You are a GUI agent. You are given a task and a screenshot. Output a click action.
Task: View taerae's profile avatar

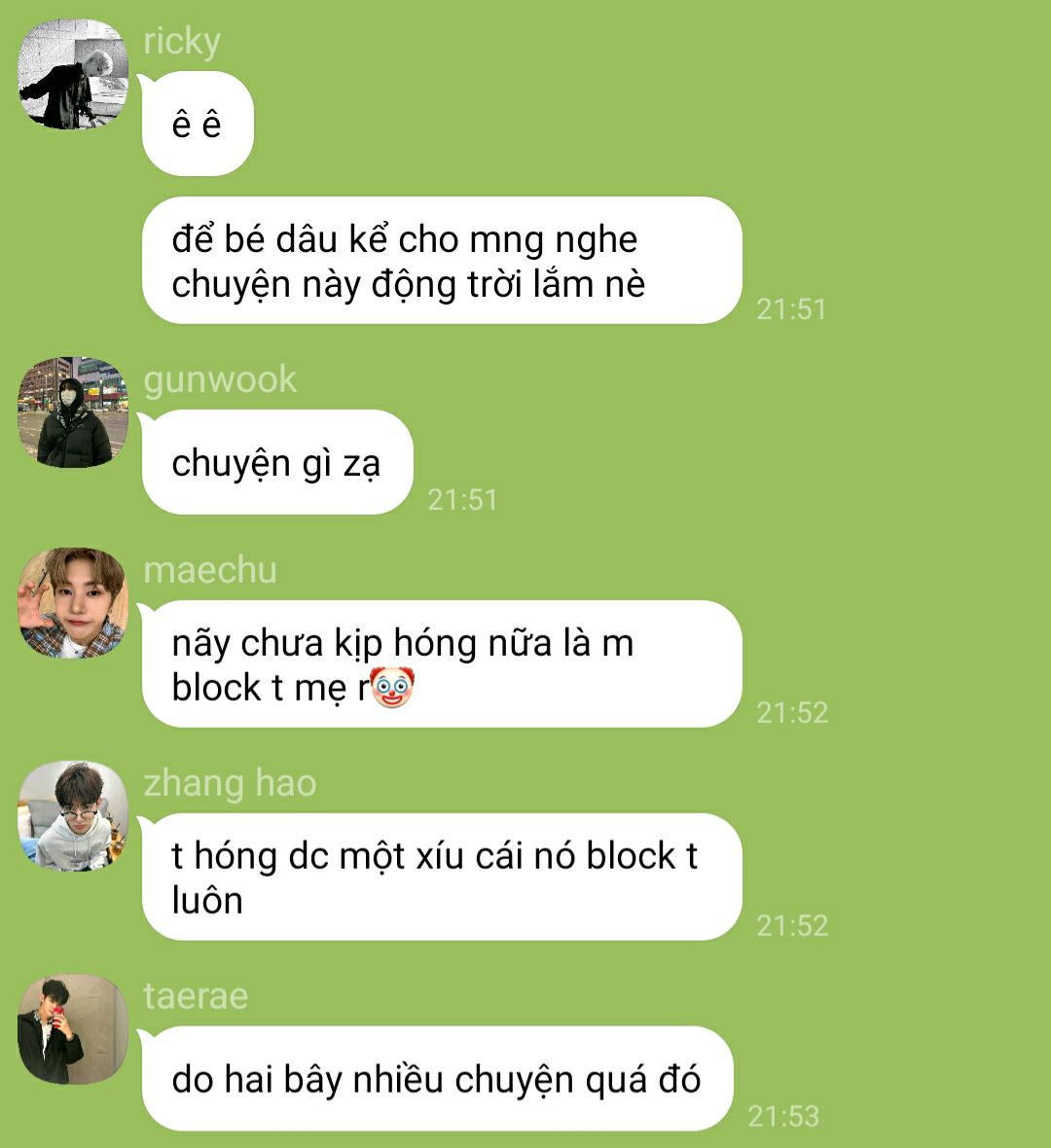73,1028
